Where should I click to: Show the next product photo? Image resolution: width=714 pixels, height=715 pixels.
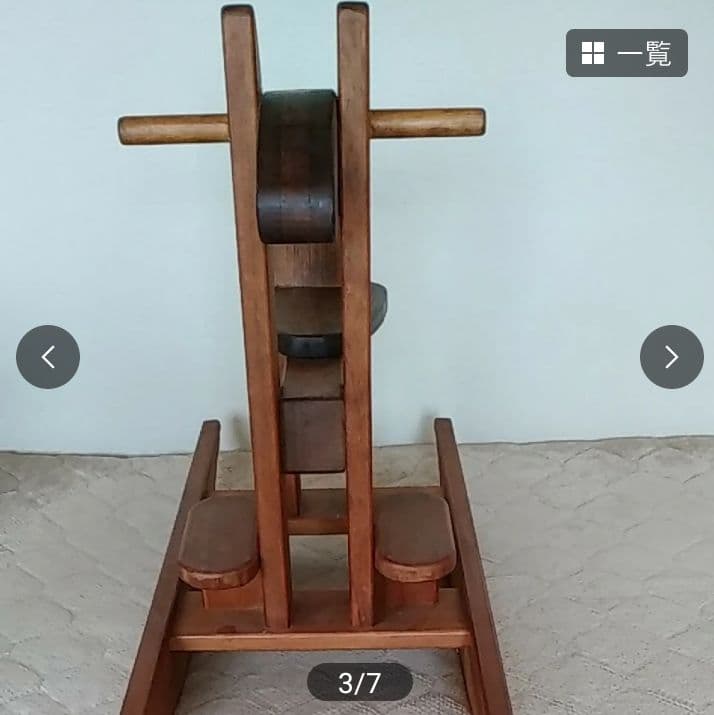pos(671,357)
